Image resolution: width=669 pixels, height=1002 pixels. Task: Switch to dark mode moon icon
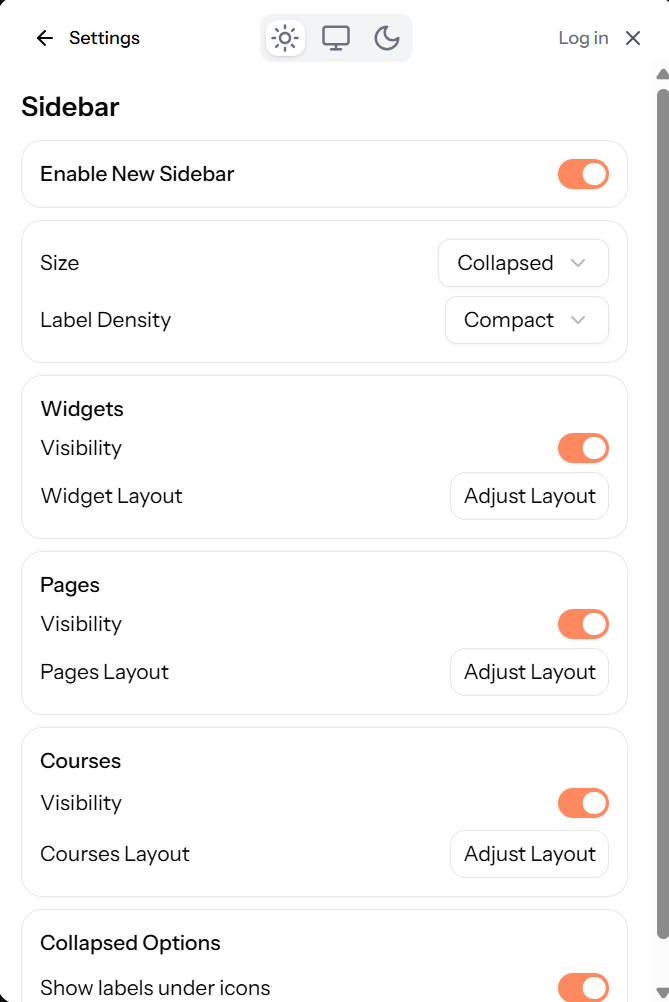point(387,38)
